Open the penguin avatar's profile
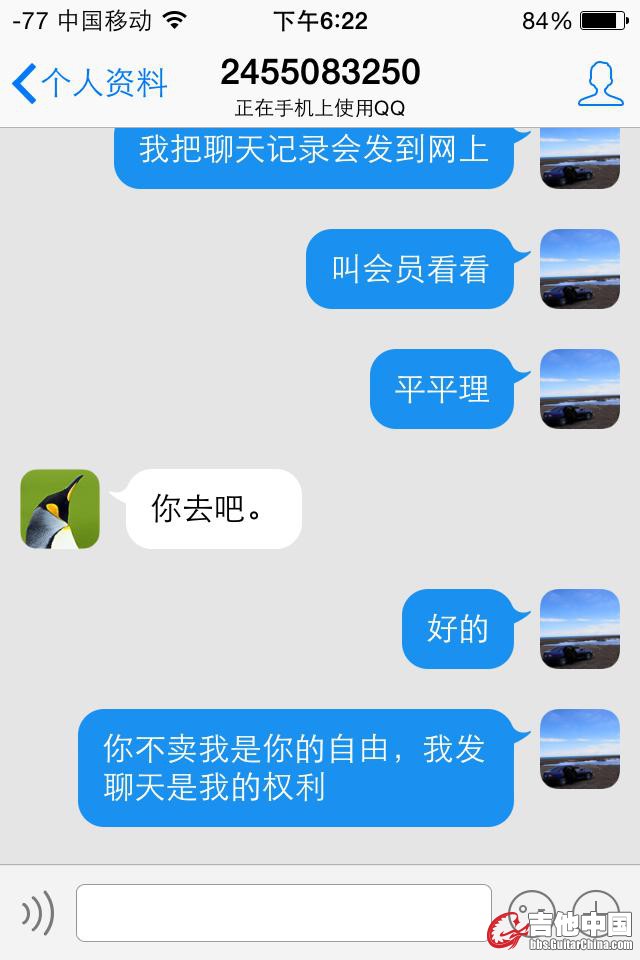 [x=60, y=509]
